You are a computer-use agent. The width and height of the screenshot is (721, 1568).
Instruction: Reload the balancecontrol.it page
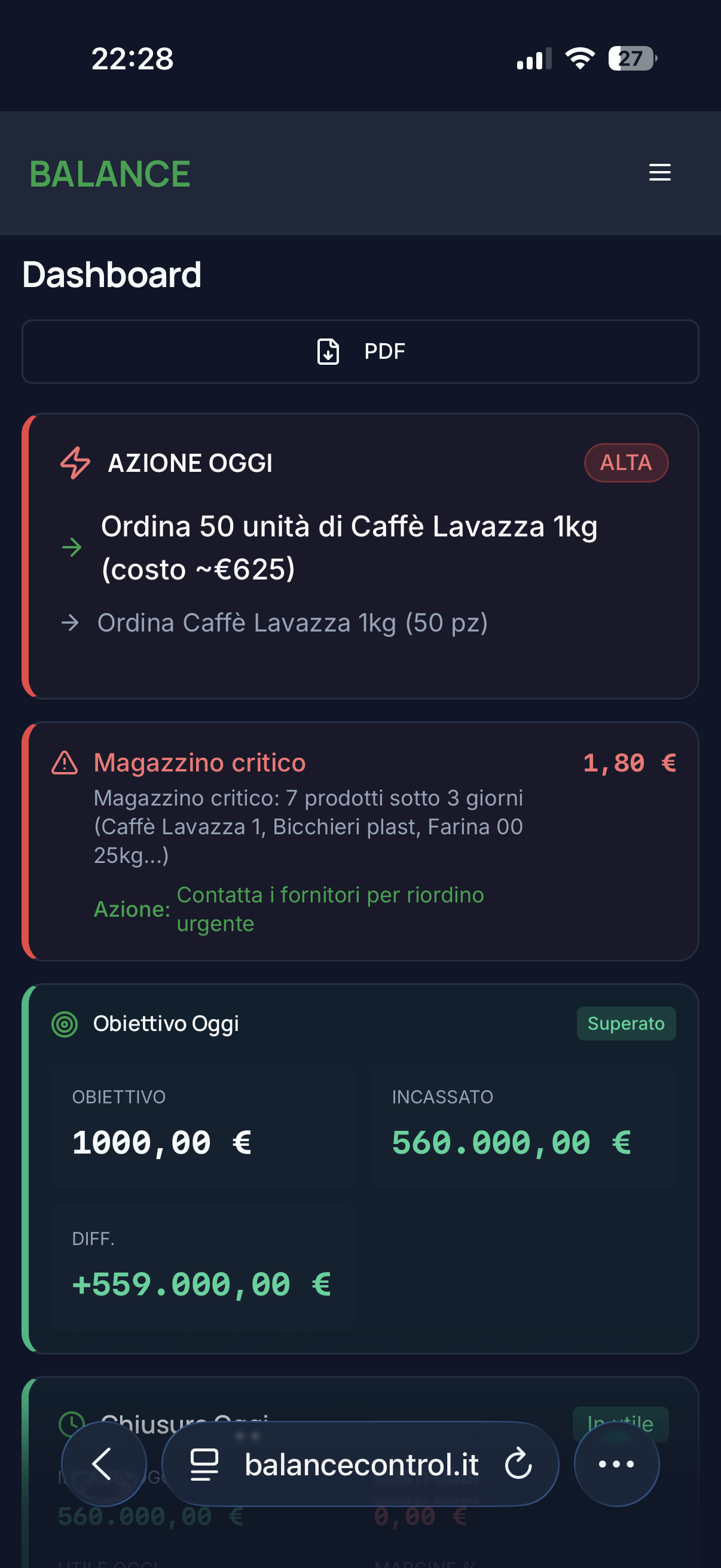click(x=518, y=1464)
